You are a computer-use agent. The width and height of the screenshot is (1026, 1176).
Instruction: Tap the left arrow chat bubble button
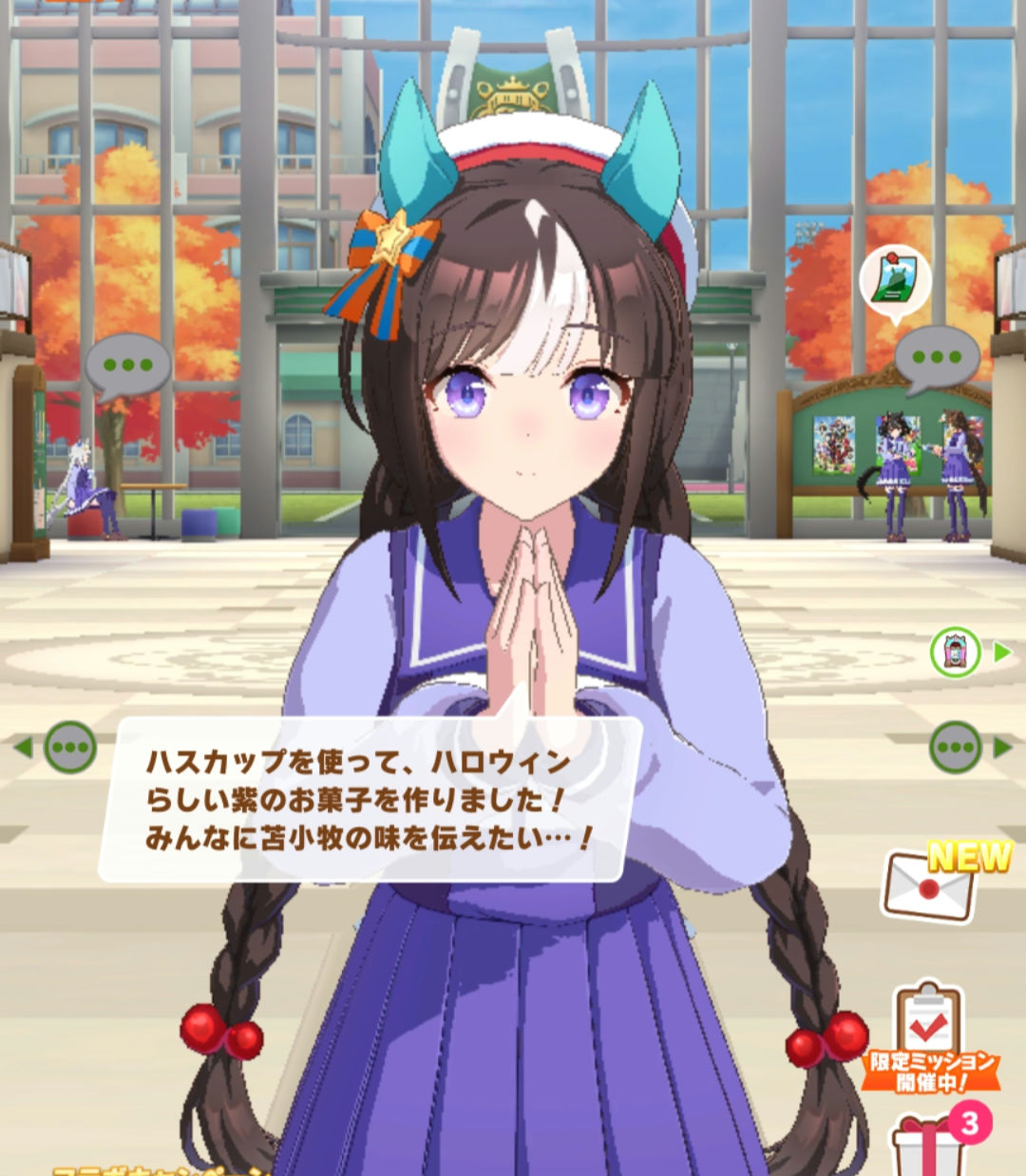pyautogui.click(x=68, y=748)
